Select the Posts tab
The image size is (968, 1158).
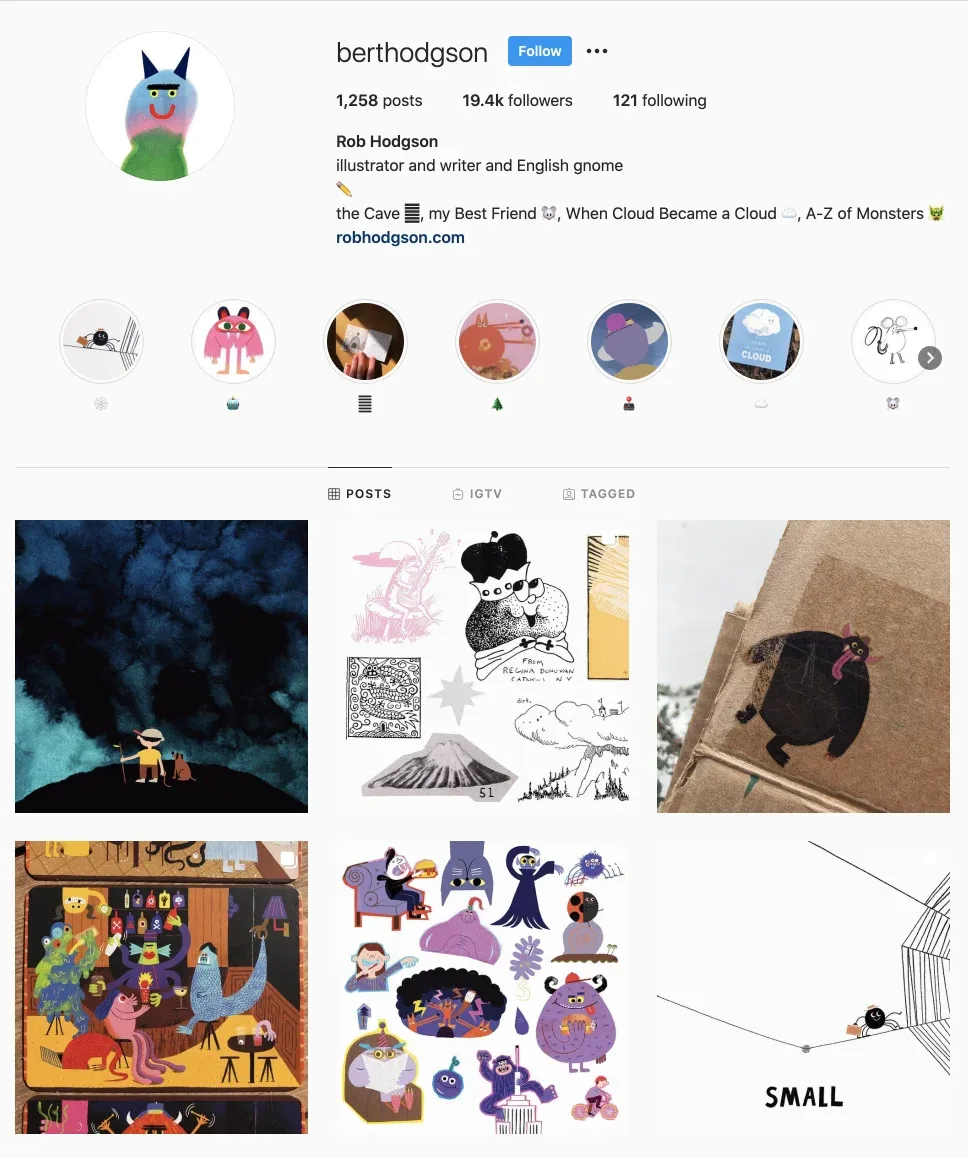click(360, 494)
